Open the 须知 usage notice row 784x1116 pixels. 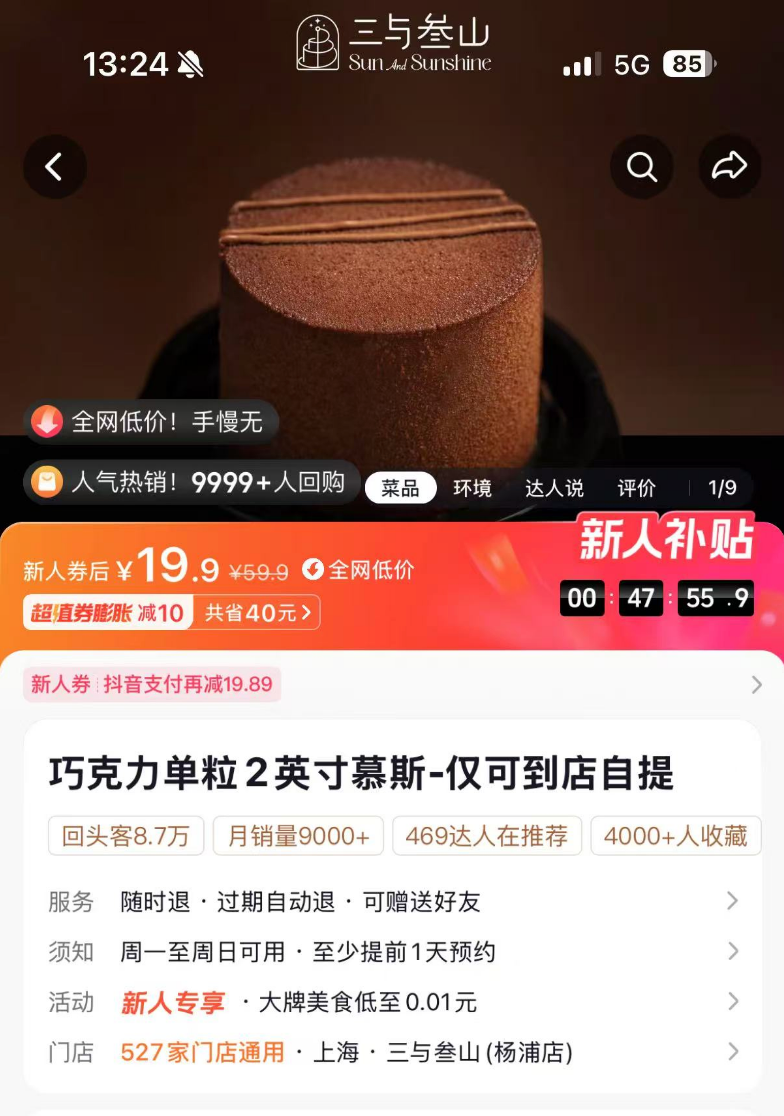[x=392, y=951]
